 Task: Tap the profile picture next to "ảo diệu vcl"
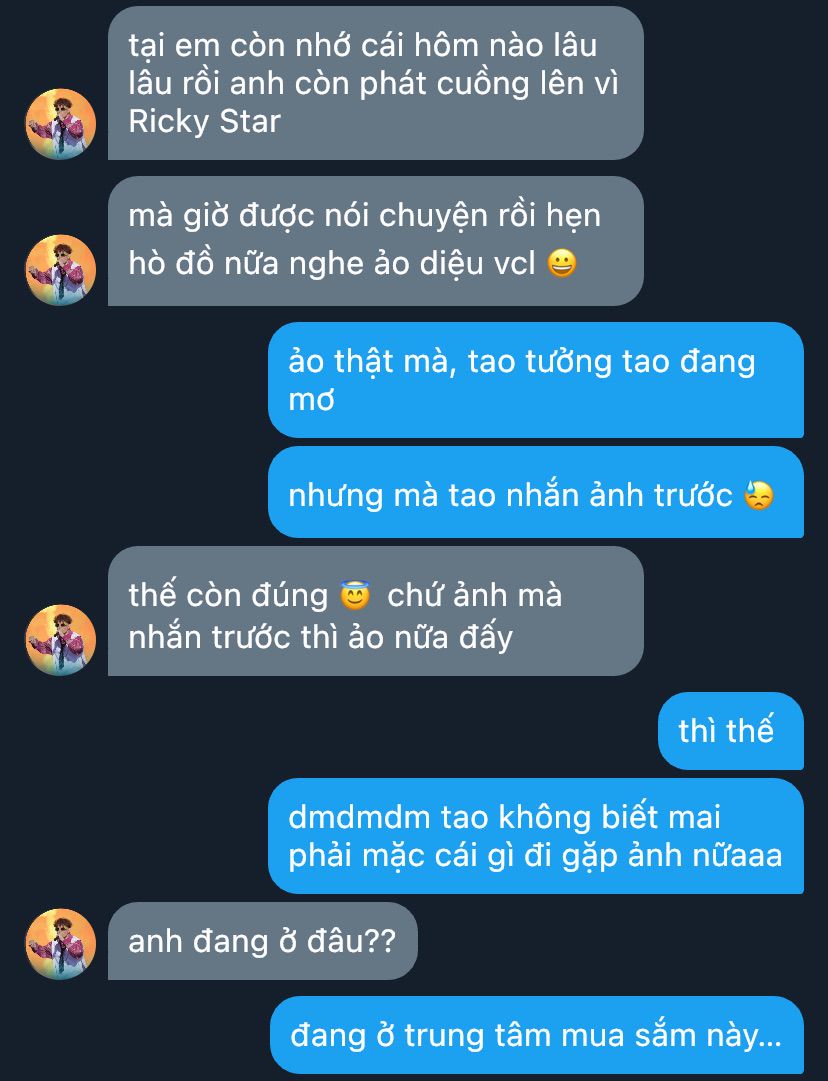(60, 270)
